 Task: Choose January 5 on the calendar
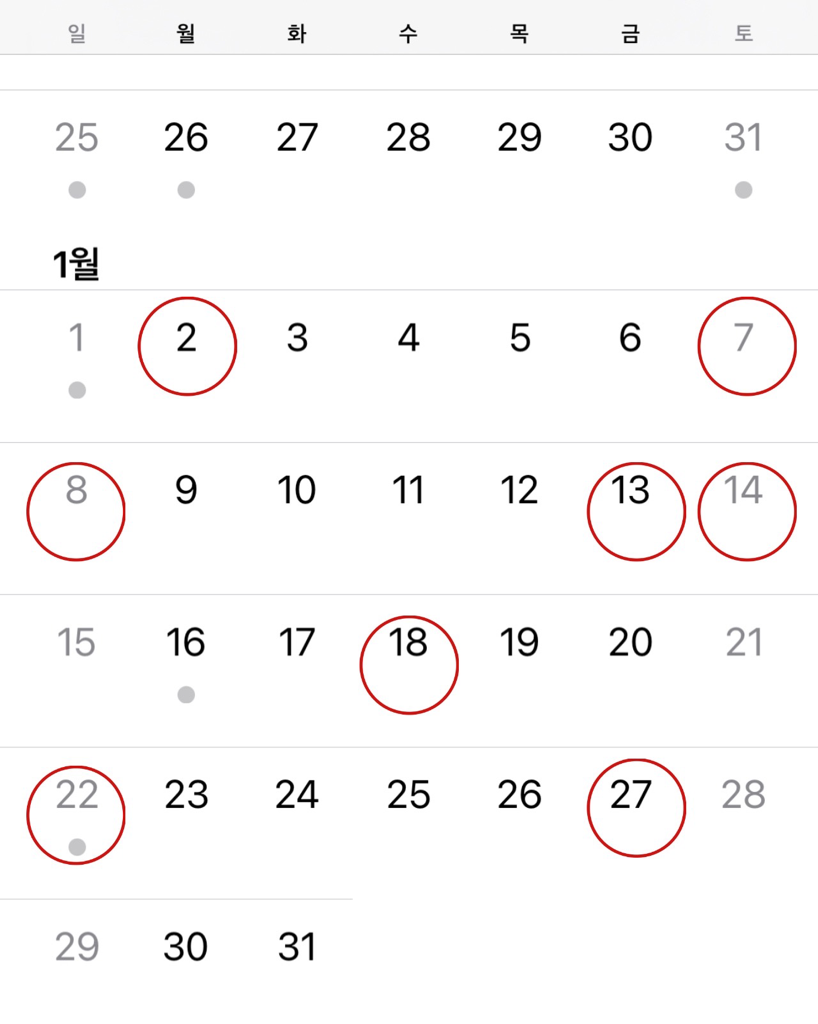click(x=519, y=340)
